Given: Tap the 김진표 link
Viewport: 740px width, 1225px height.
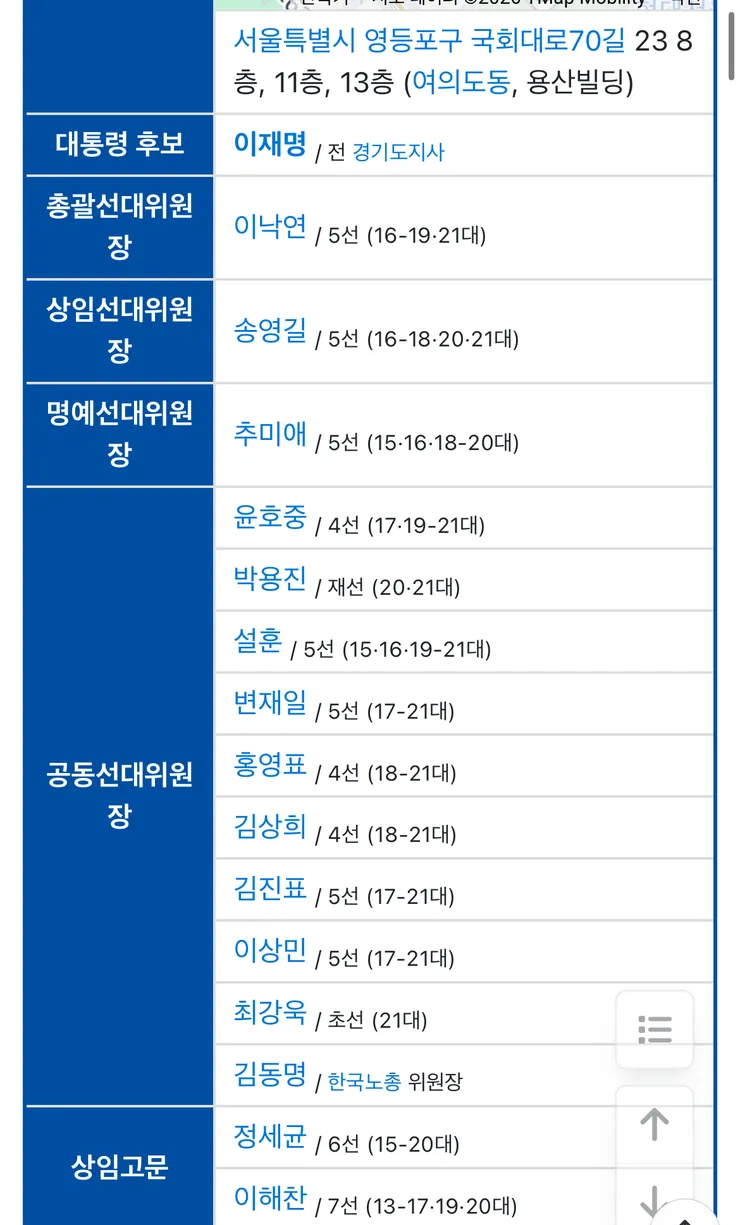Looking at the screenshot, I should [x=270, y=889].
